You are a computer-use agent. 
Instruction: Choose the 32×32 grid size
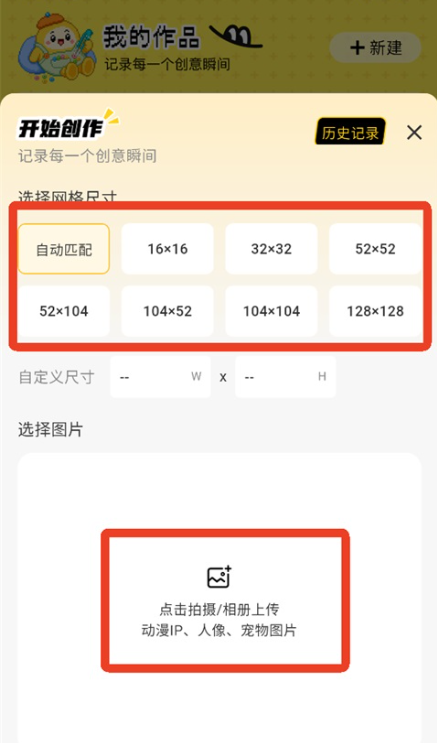(271, 249)
